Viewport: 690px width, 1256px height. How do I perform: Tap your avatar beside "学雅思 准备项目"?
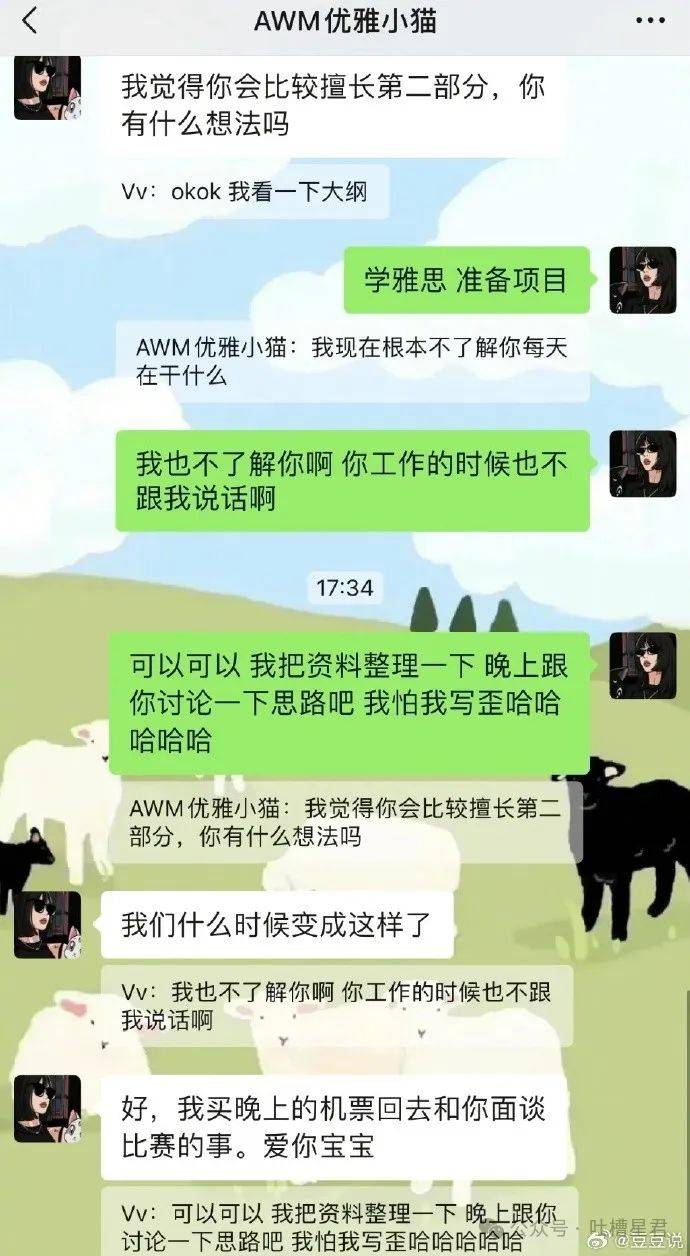pos(642,280)
